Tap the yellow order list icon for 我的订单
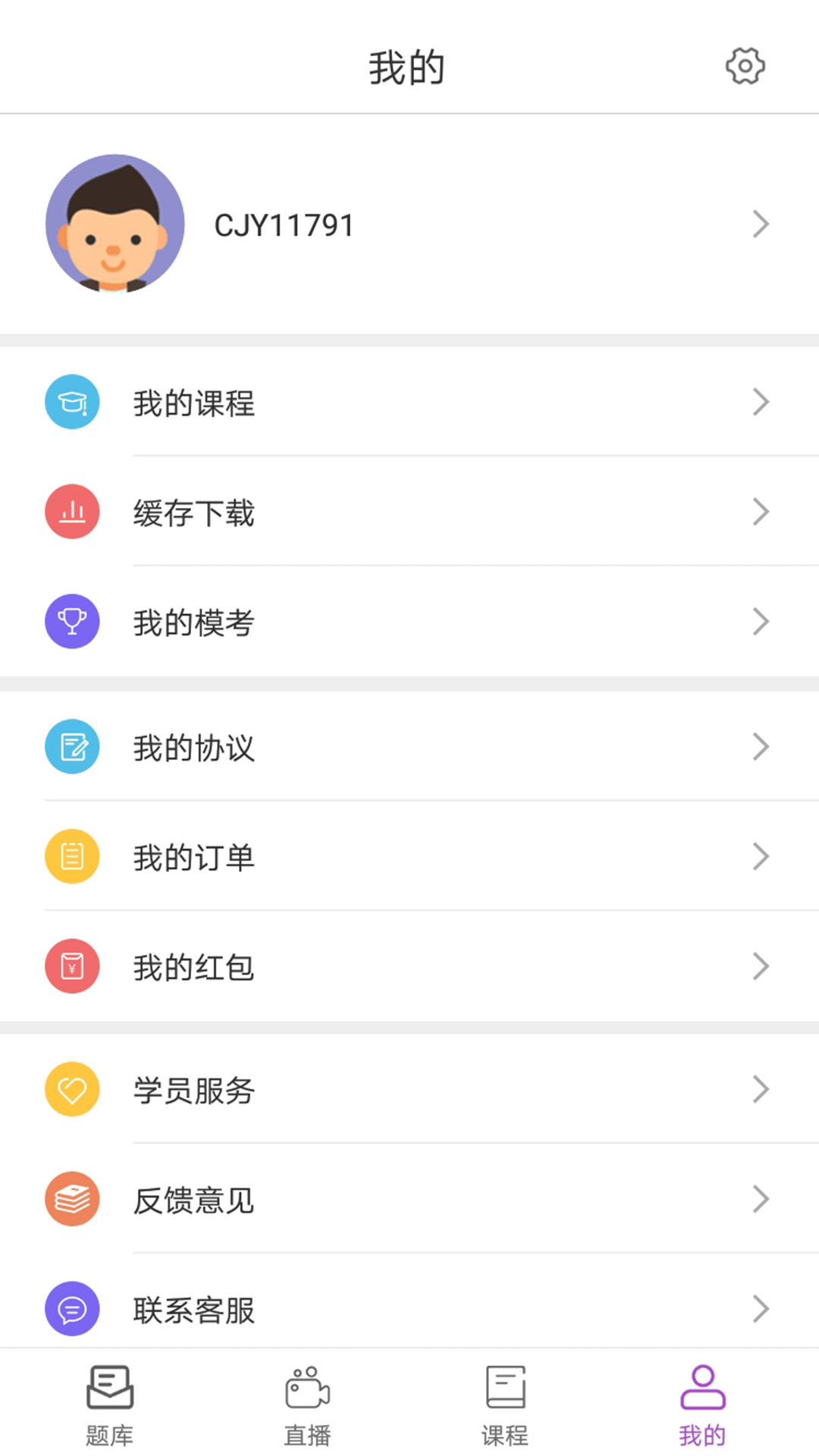The height and width of the screenshot is (1456, 819). (x=72, y=856)
